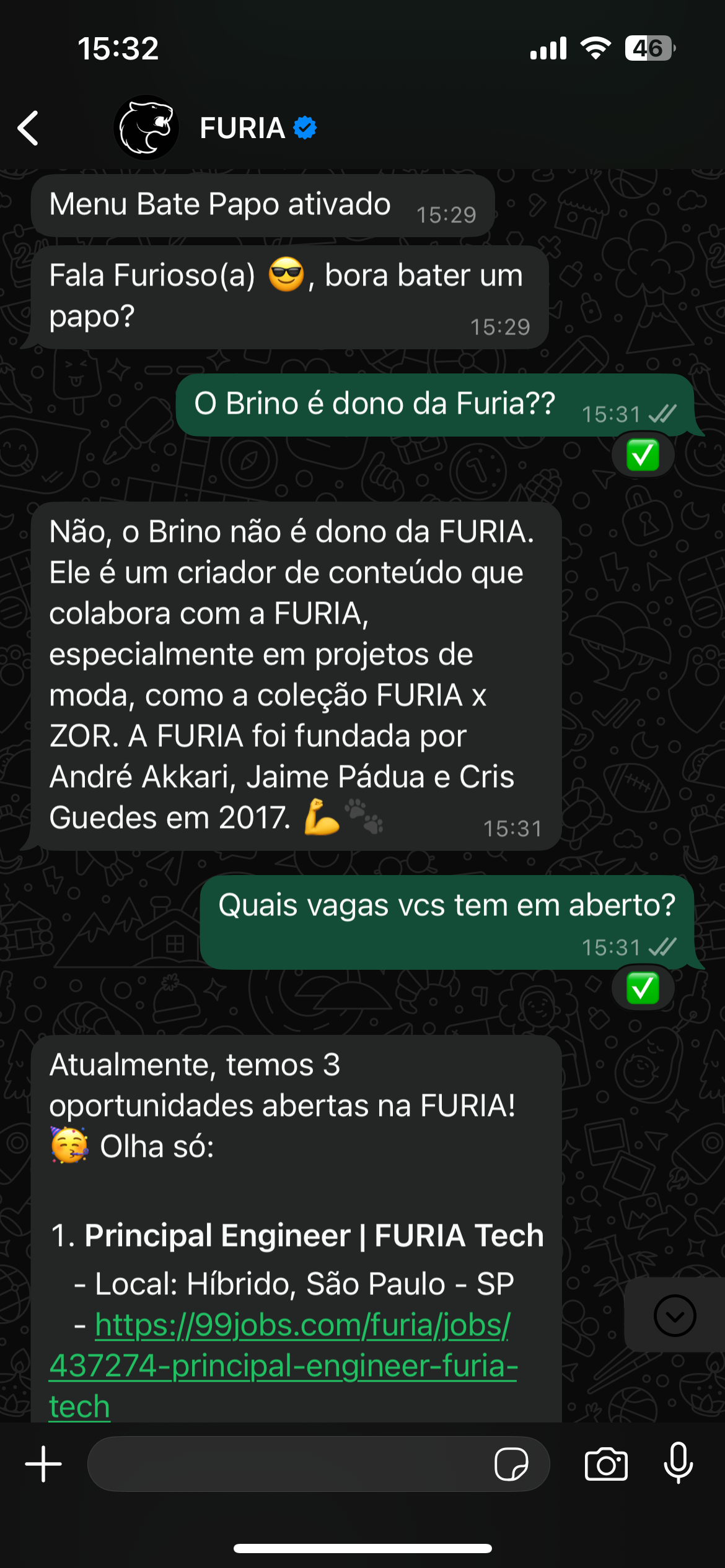Tap the battery indicator showing 46
Screen dimensions: 725x1568
[x=649, y=45]
